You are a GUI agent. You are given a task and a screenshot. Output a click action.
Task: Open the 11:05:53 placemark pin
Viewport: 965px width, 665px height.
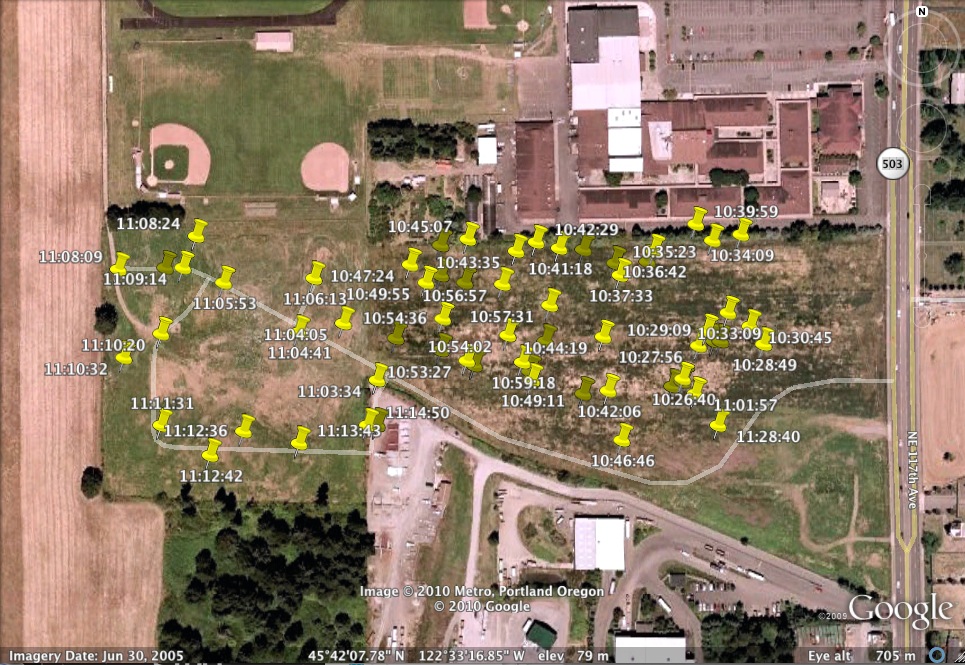tap(225, 277)
